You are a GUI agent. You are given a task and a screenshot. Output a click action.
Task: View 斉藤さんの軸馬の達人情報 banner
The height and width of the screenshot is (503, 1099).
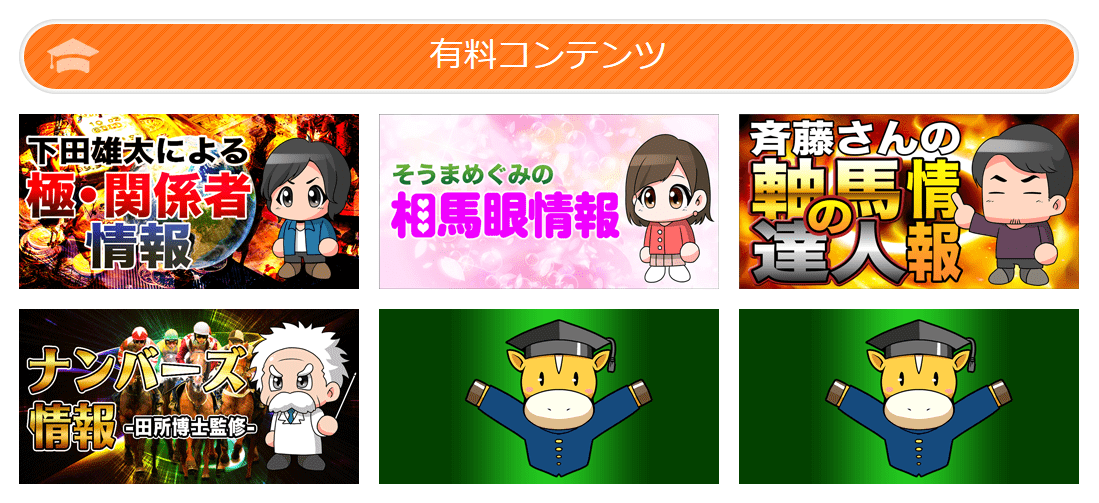[908, 201]
